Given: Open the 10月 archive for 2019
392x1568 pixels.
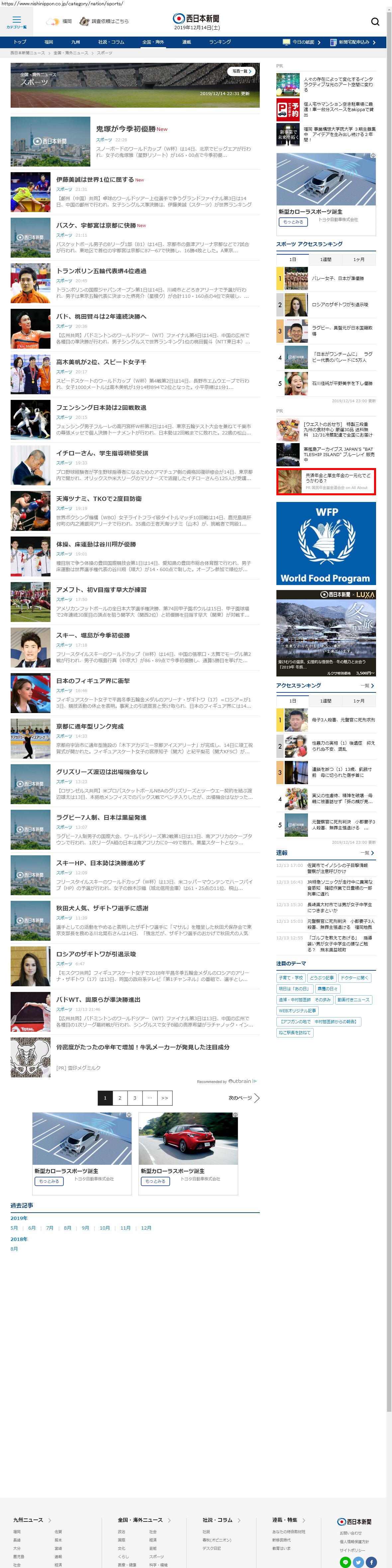Looking at the screenshot, I should point(105,1228).
